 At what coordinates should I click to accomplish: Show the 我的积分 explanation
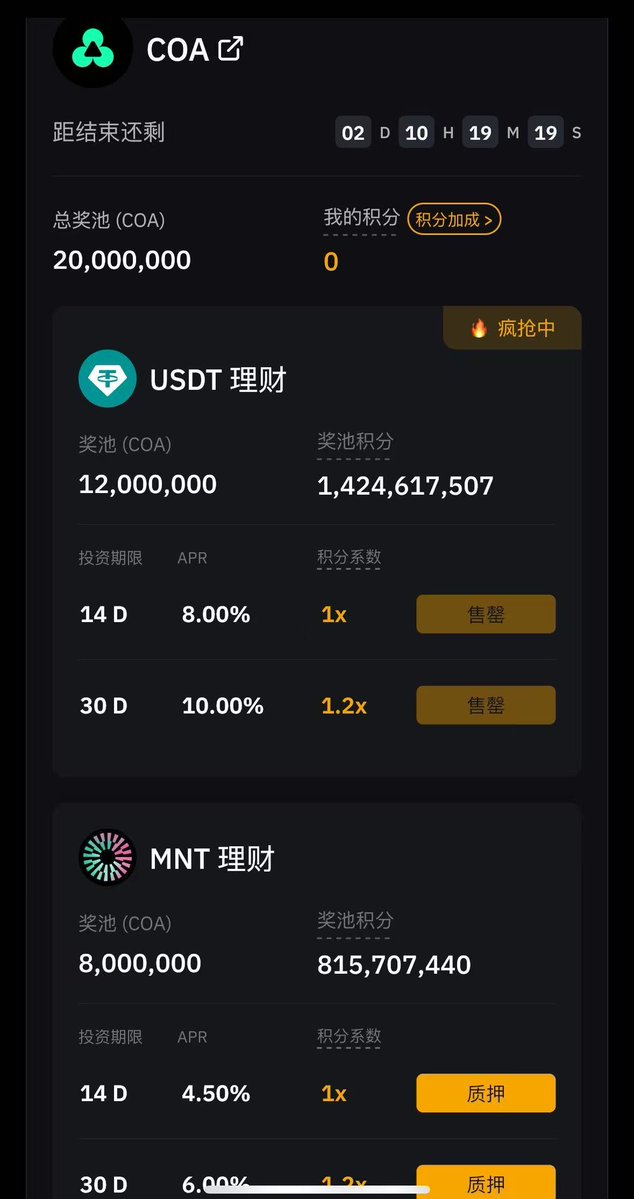click(361, 217)
